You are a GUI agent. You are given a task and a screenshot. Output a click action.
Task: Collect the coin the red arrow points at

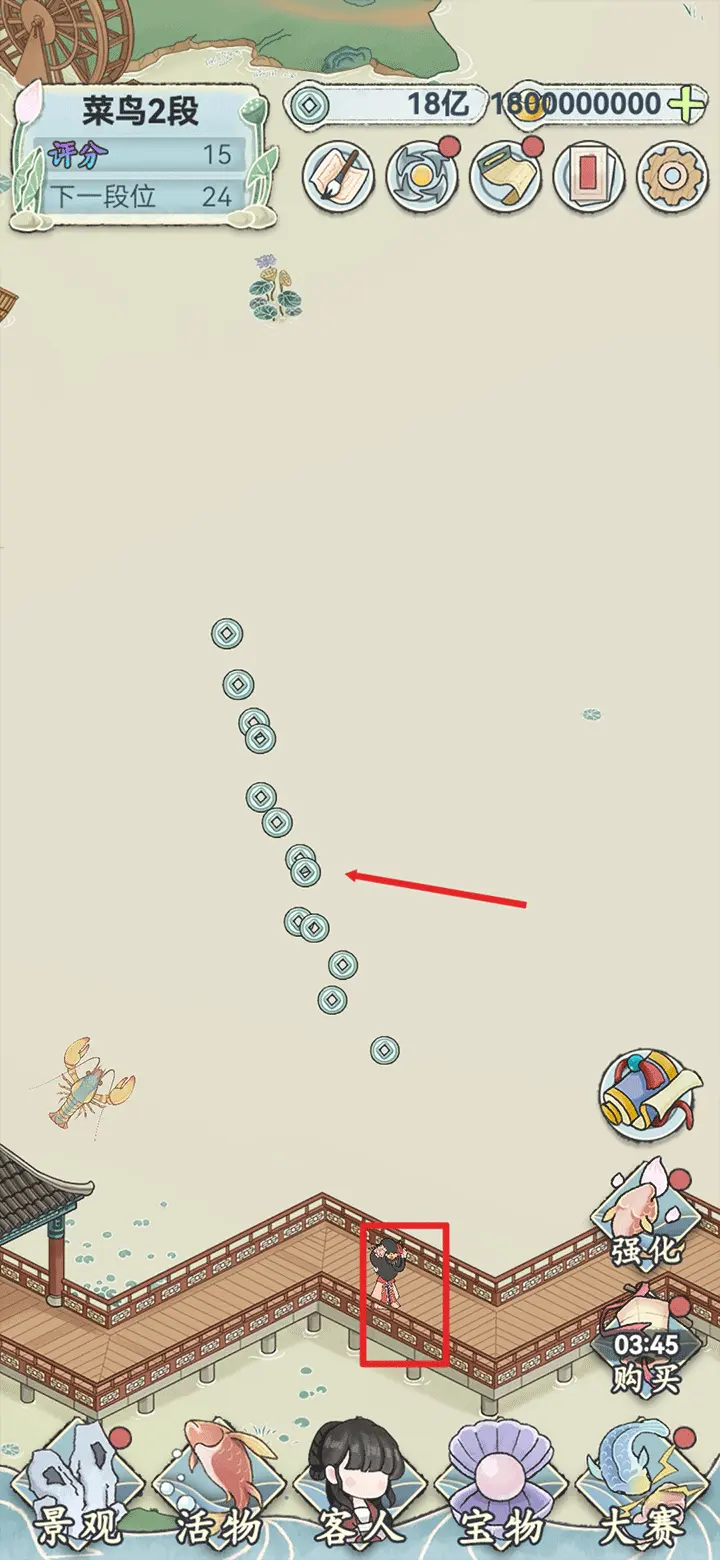pyautogui.click(x=306, y=872)
